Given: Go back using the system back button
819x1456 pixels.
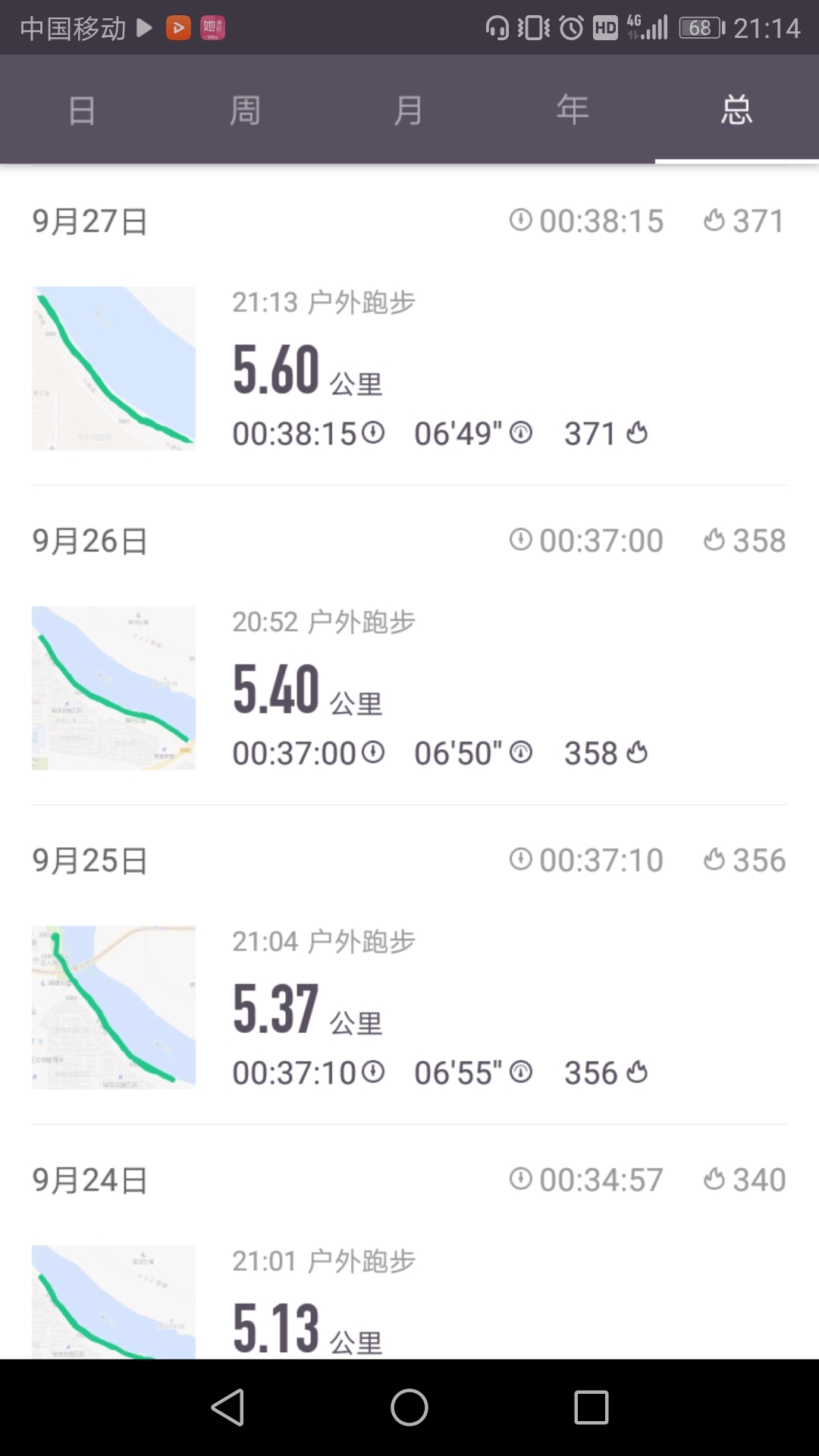Looking at the screenshot, I should pyautogui.click(x=227, y=1407).
